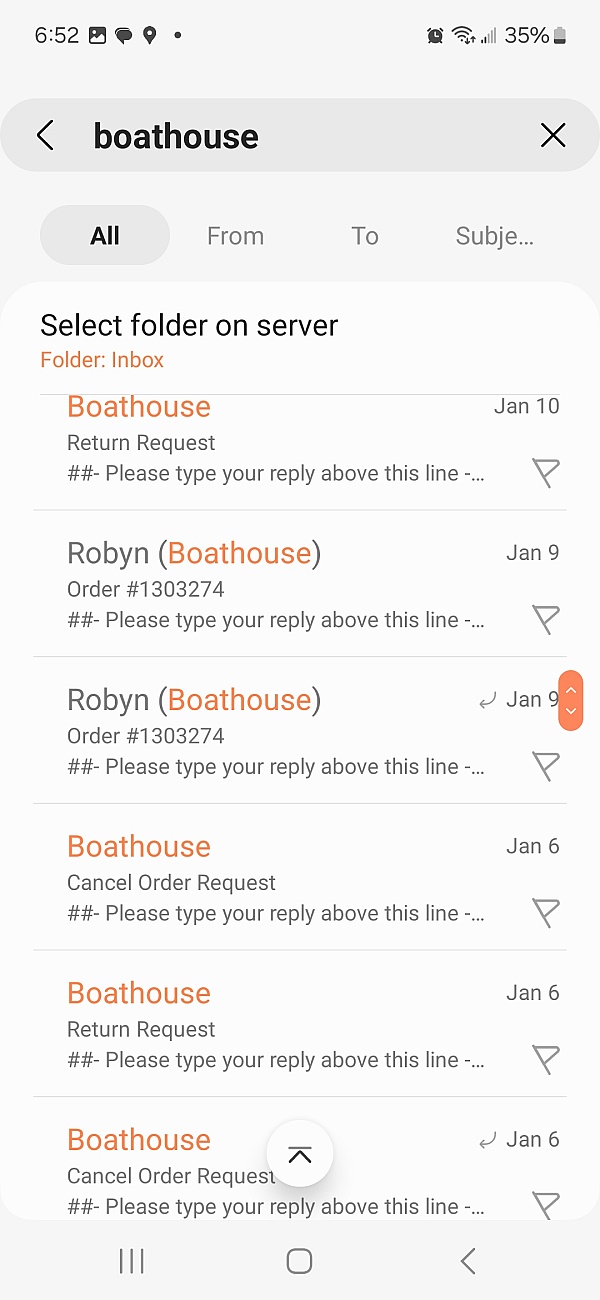
Task: Flag the Jan 6 Return Request email
Action: (546, 1060)
